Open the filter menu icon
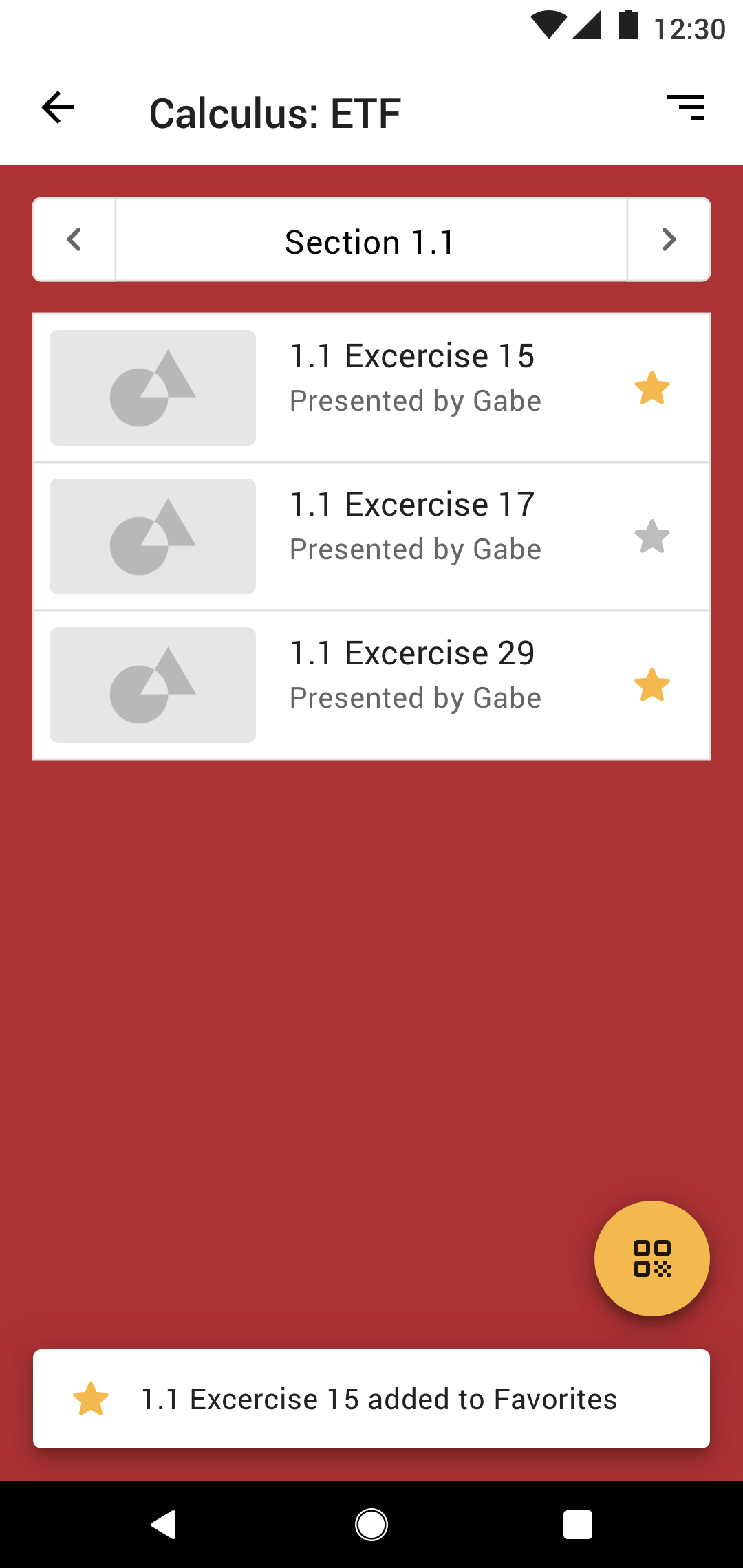The image size is (743, 1568). tap(685, 108)
